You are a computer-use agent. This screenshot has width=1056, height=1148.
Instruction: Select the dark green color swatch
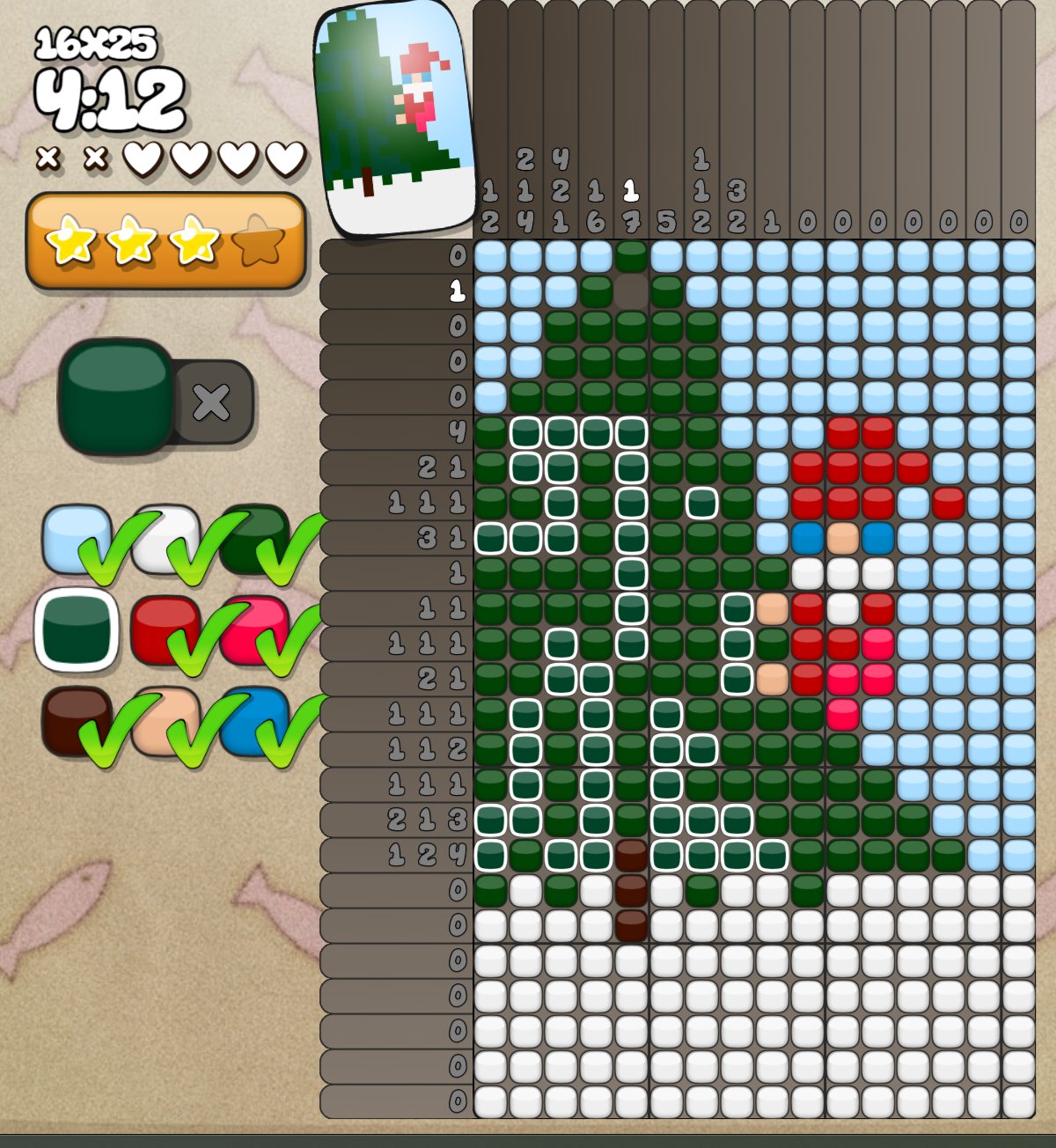[253, 537]
